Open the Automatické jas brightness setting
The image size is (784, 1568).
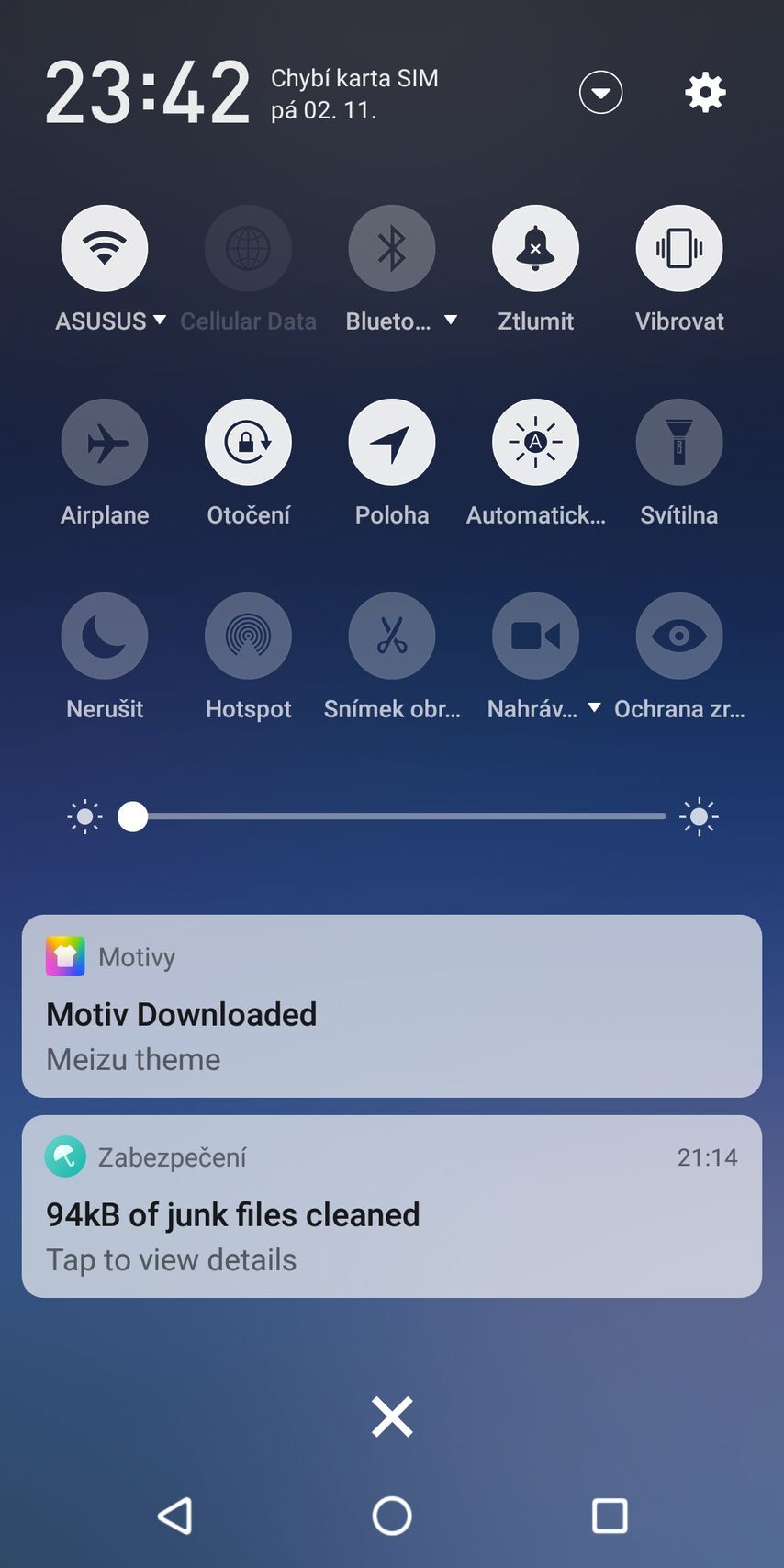(x=535, y=442)
